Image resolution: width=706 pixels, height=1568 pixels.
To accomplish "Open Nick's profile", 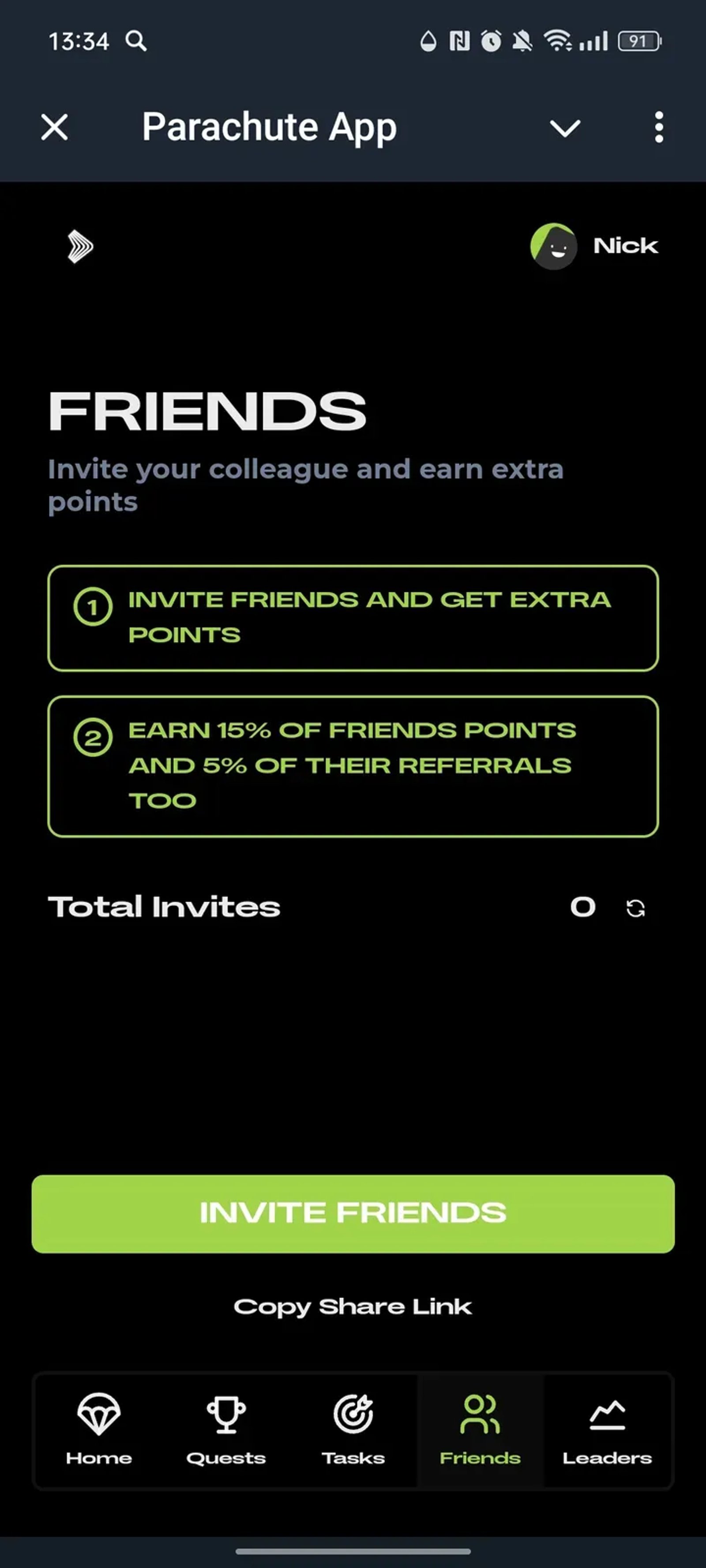I will 594,246.
